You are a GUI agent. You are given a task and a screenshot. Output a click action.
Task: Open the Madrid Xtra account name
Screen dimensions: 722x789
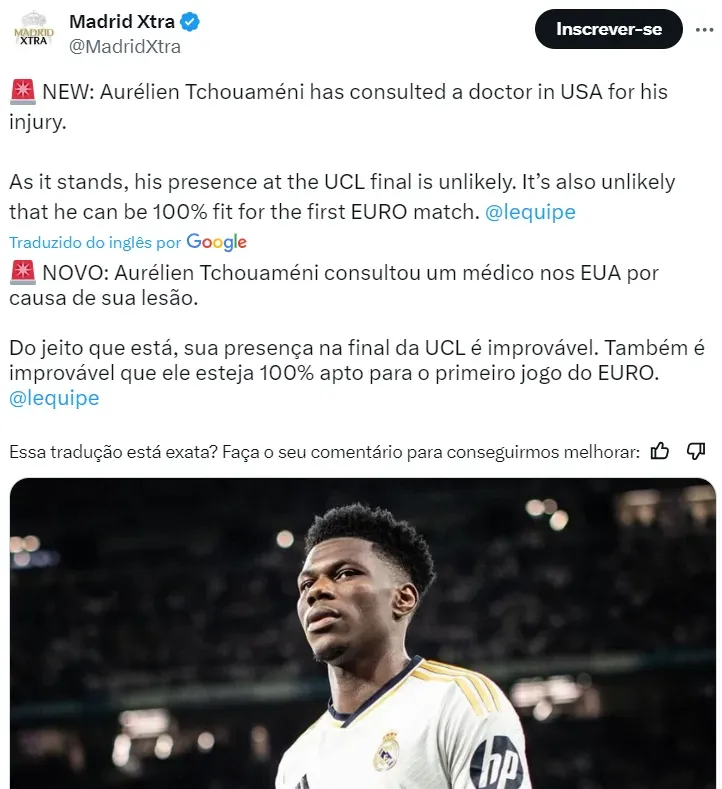click(x=121, y=21)
